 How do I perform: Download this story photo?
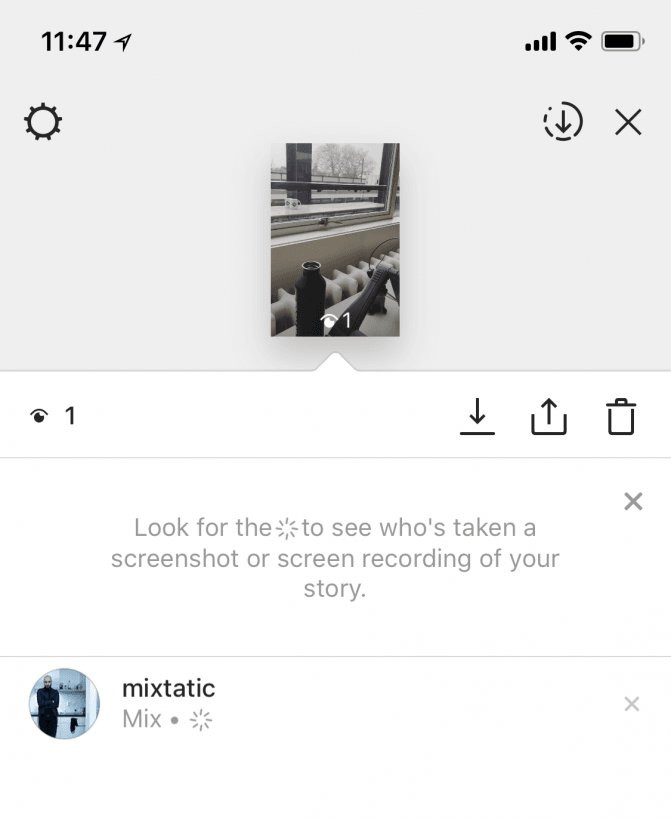pos(478,416)
